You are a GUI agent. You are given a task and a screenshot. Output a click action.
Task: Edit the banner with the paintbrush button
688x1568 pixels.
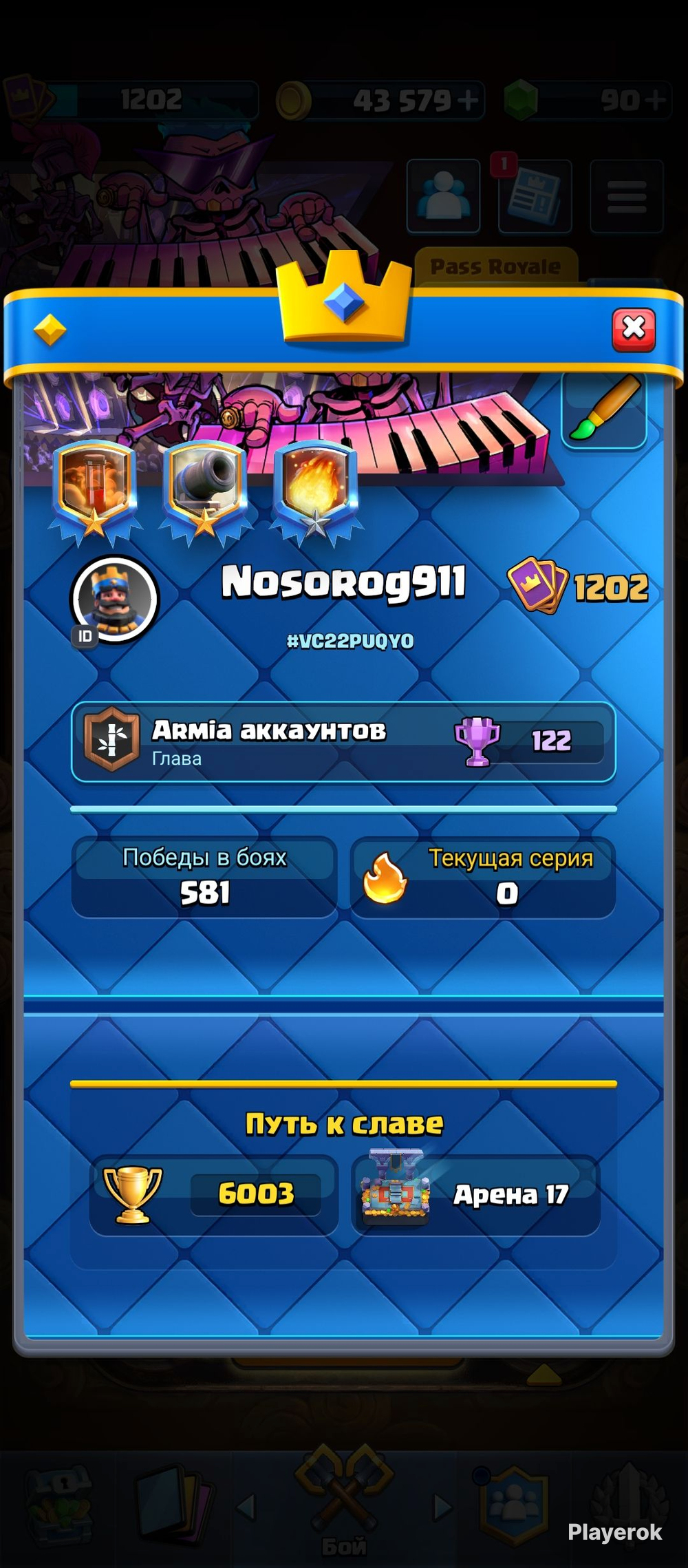[604, 410]
